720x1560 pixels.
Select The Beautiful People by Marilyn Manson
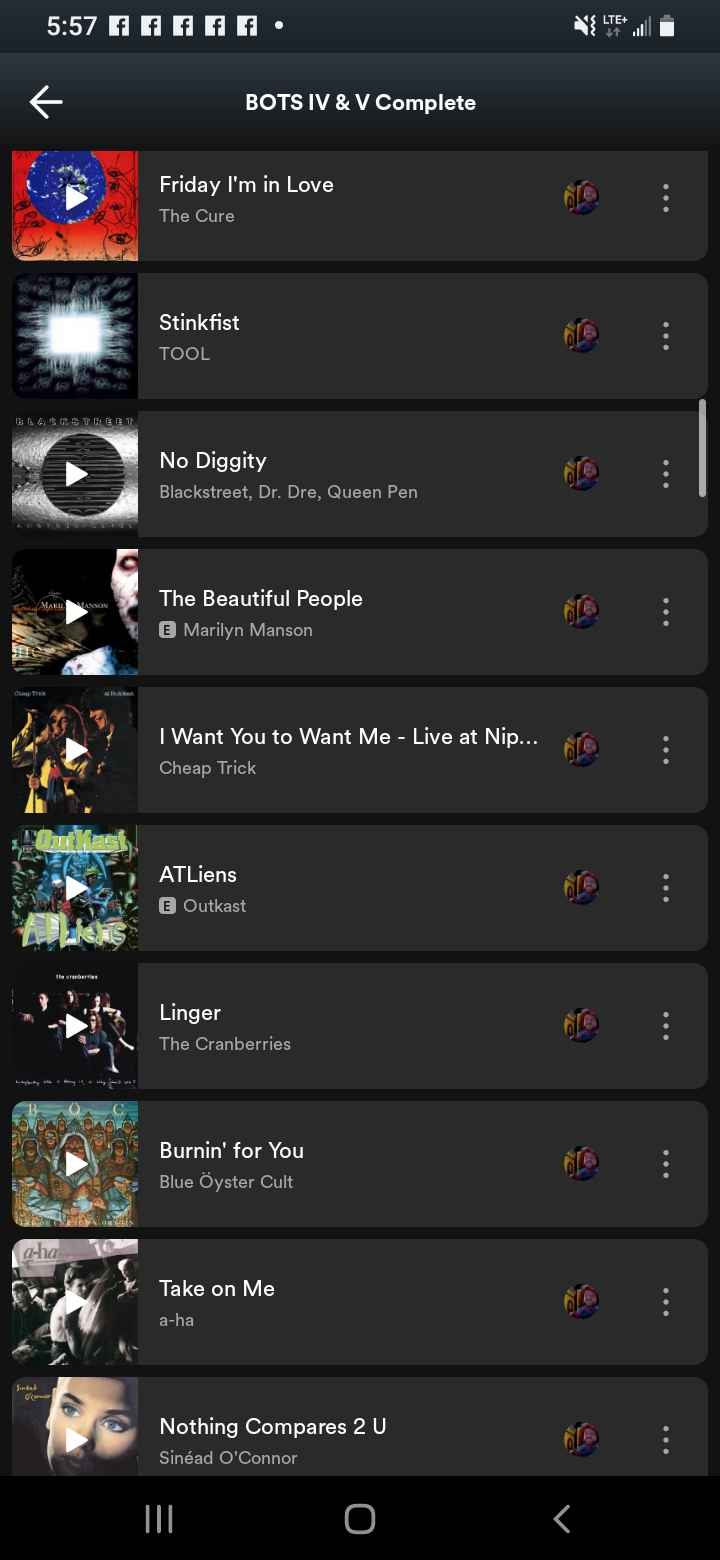[340, 612]
